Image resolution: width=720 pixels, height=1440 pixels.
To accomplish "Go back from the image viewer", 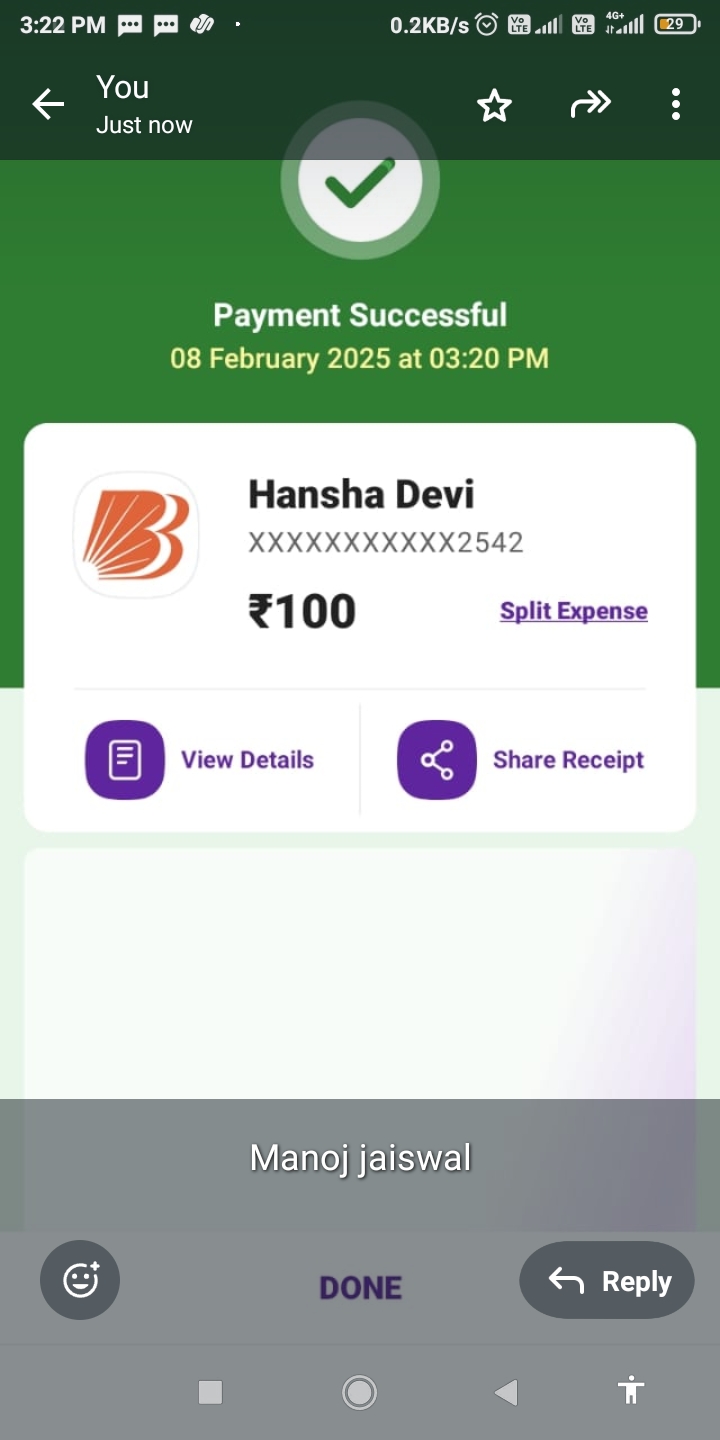I will click(47, 104).
